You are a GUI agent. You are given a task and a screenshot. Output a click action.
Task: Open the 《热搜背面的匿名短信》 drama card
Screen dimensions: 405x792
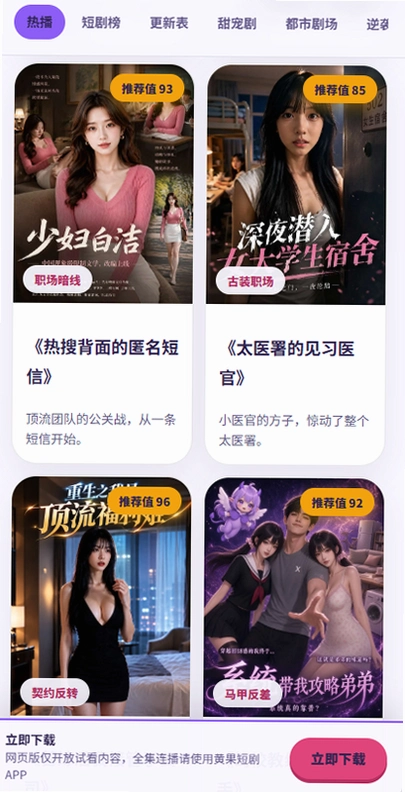[103, 263]
